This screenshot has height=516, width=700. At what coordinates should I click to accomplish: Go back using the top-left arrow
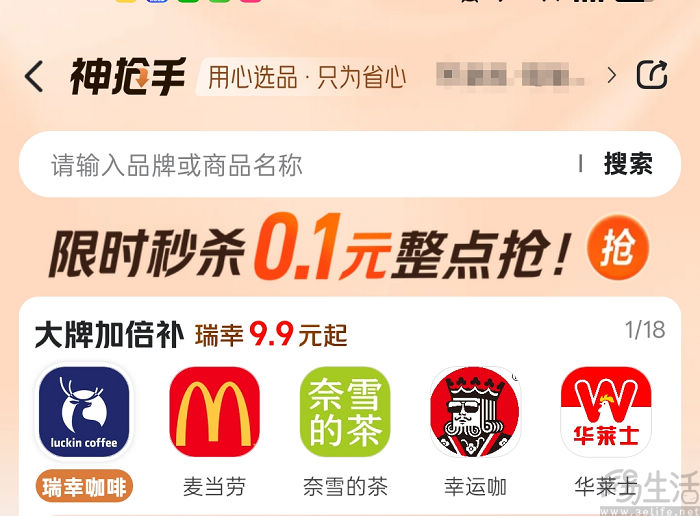coord(34,77)
